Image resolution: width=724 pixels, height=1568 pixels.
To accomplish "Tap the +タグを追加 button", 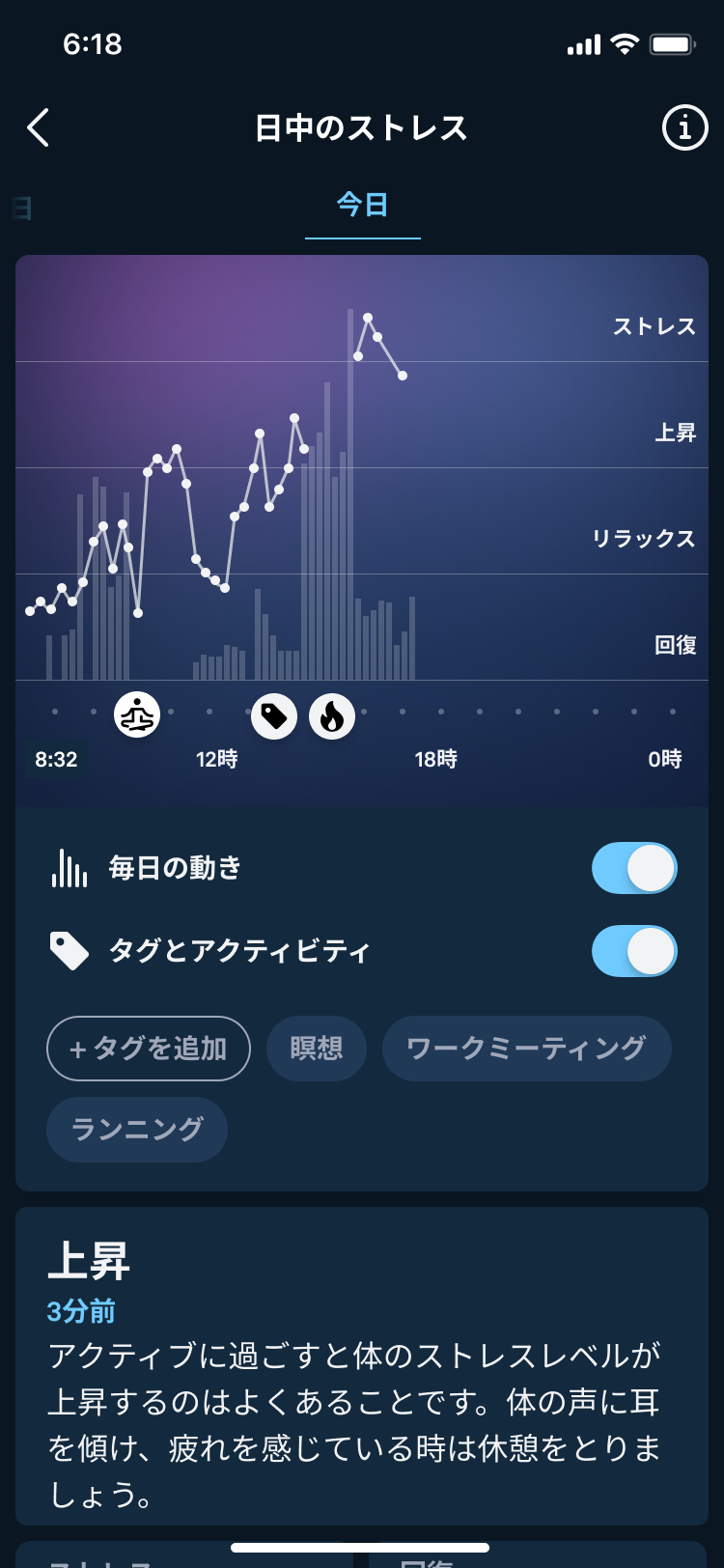I will (149, 1049).
